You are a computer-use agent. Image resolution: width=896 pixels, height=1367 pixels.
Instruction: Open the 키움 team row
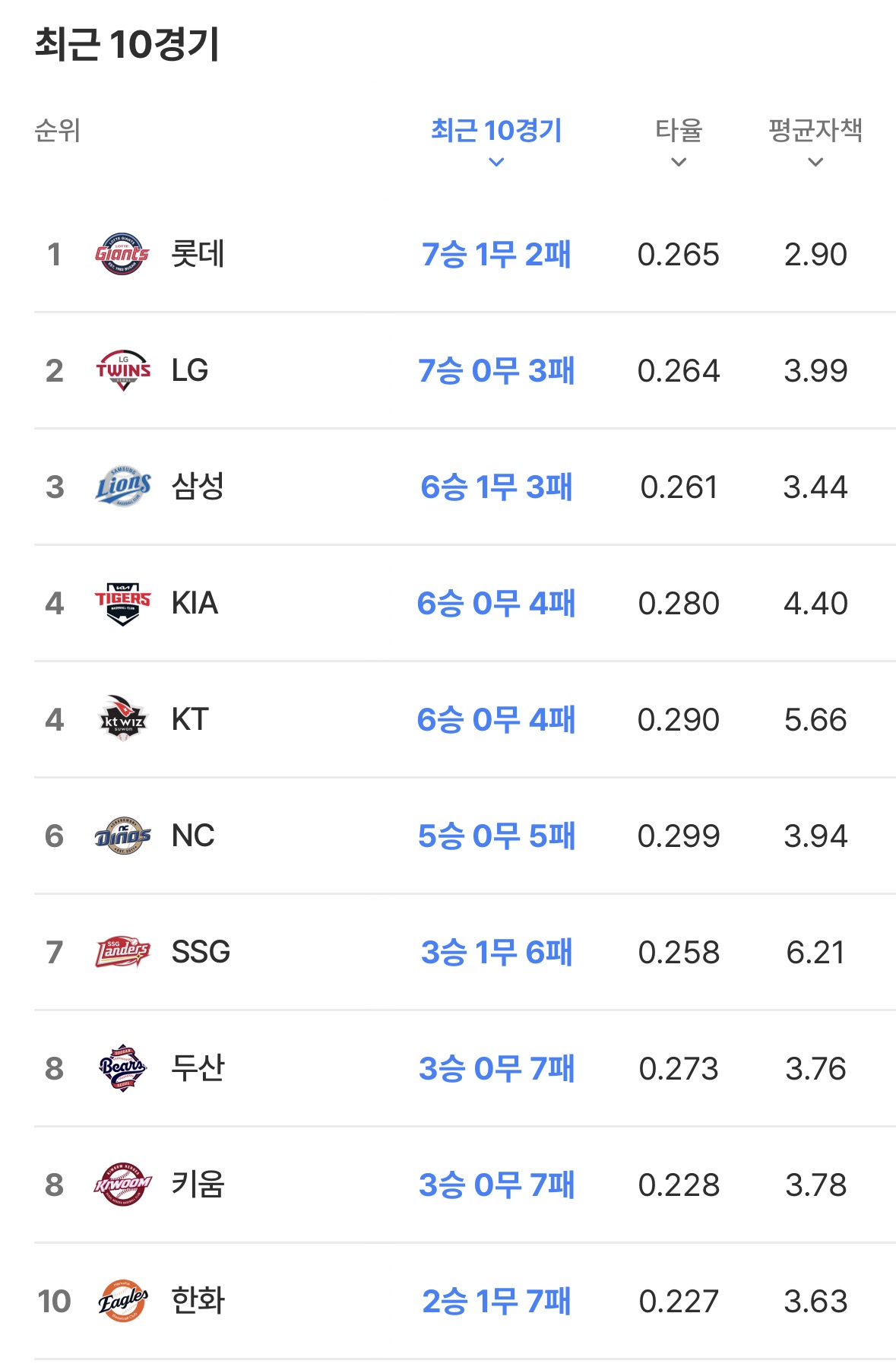[x=464, y=1185]
